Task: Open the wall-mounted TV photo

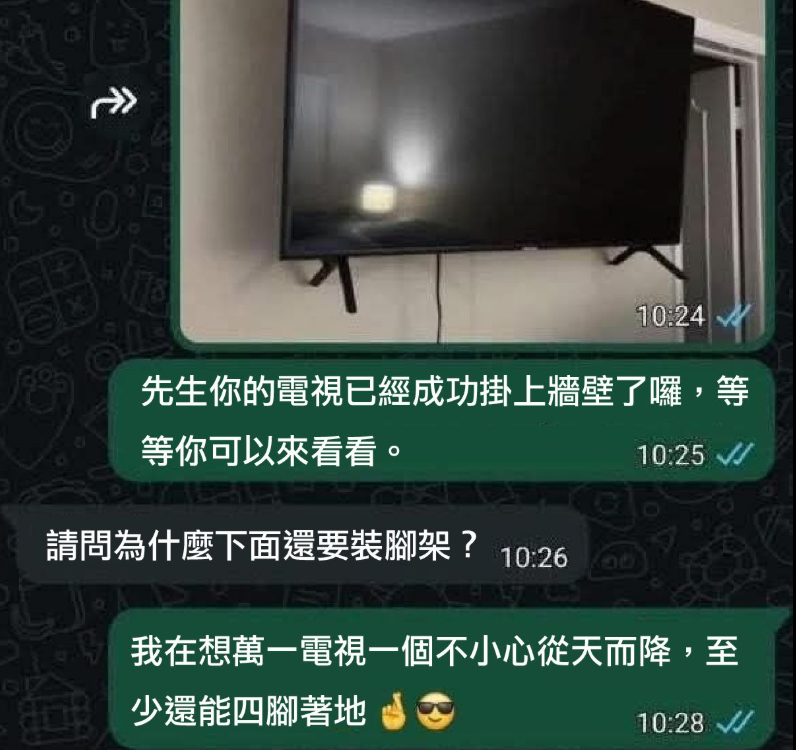Action: pyautogui.click(x=476, y=165)
